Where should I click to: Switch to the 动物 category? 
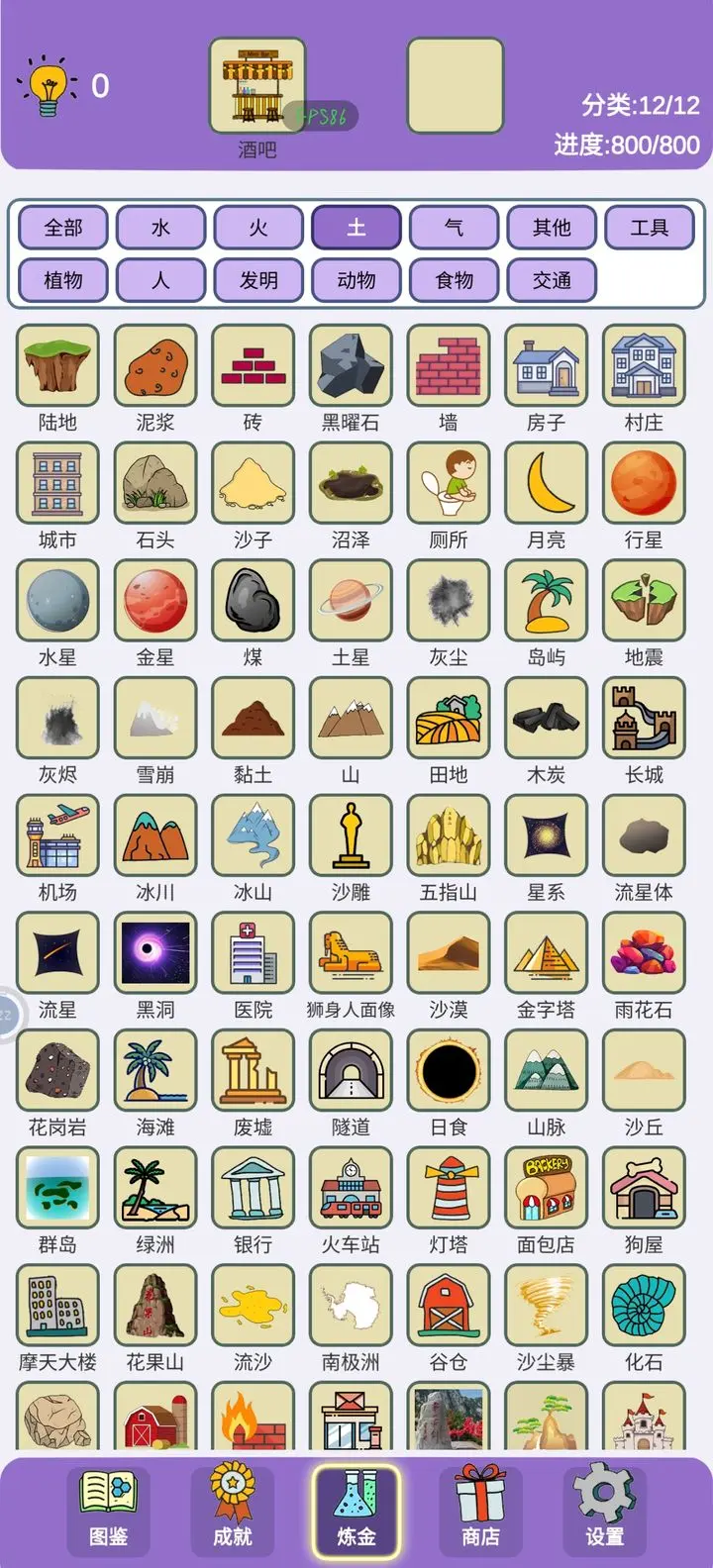pos(356,280)
